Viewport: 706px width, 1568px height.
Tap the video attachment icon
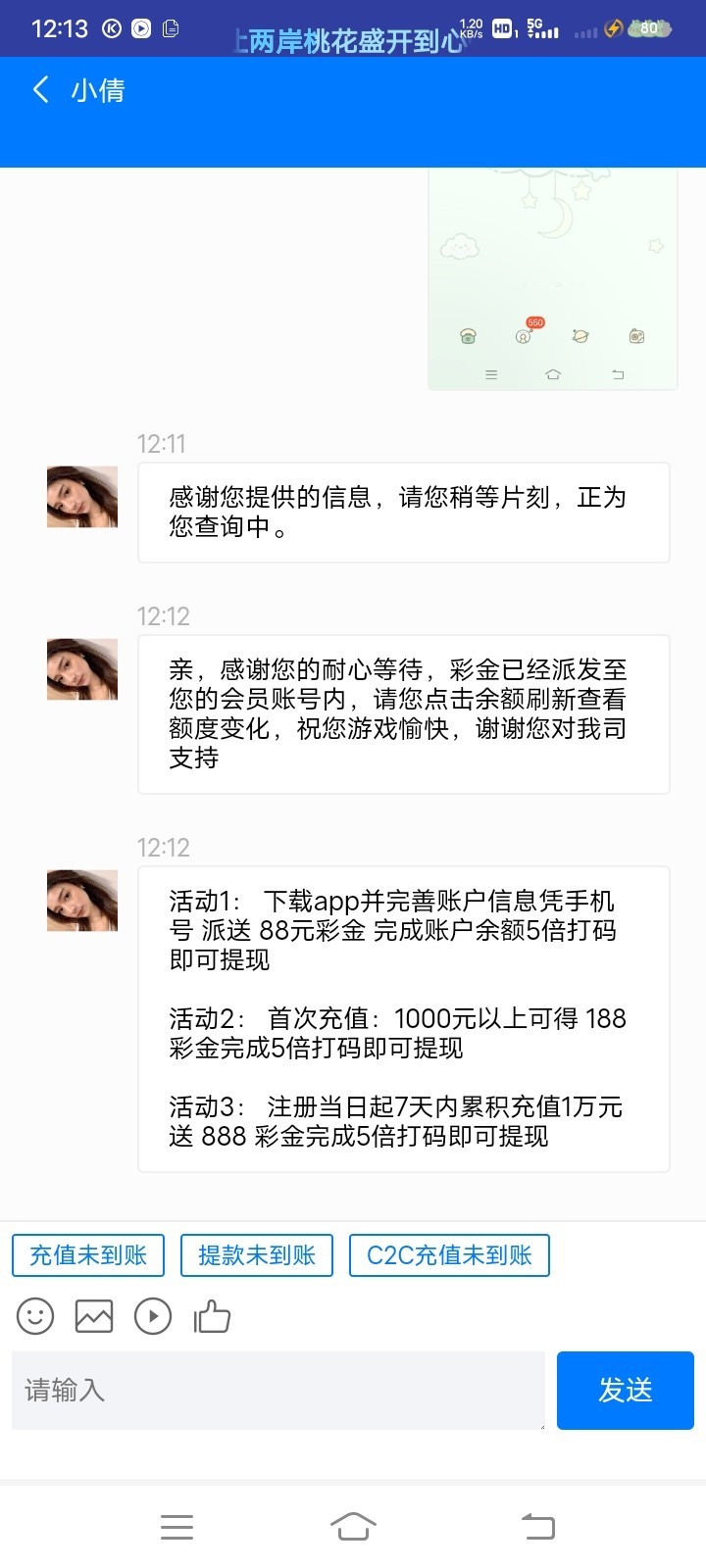(153, 1316)
